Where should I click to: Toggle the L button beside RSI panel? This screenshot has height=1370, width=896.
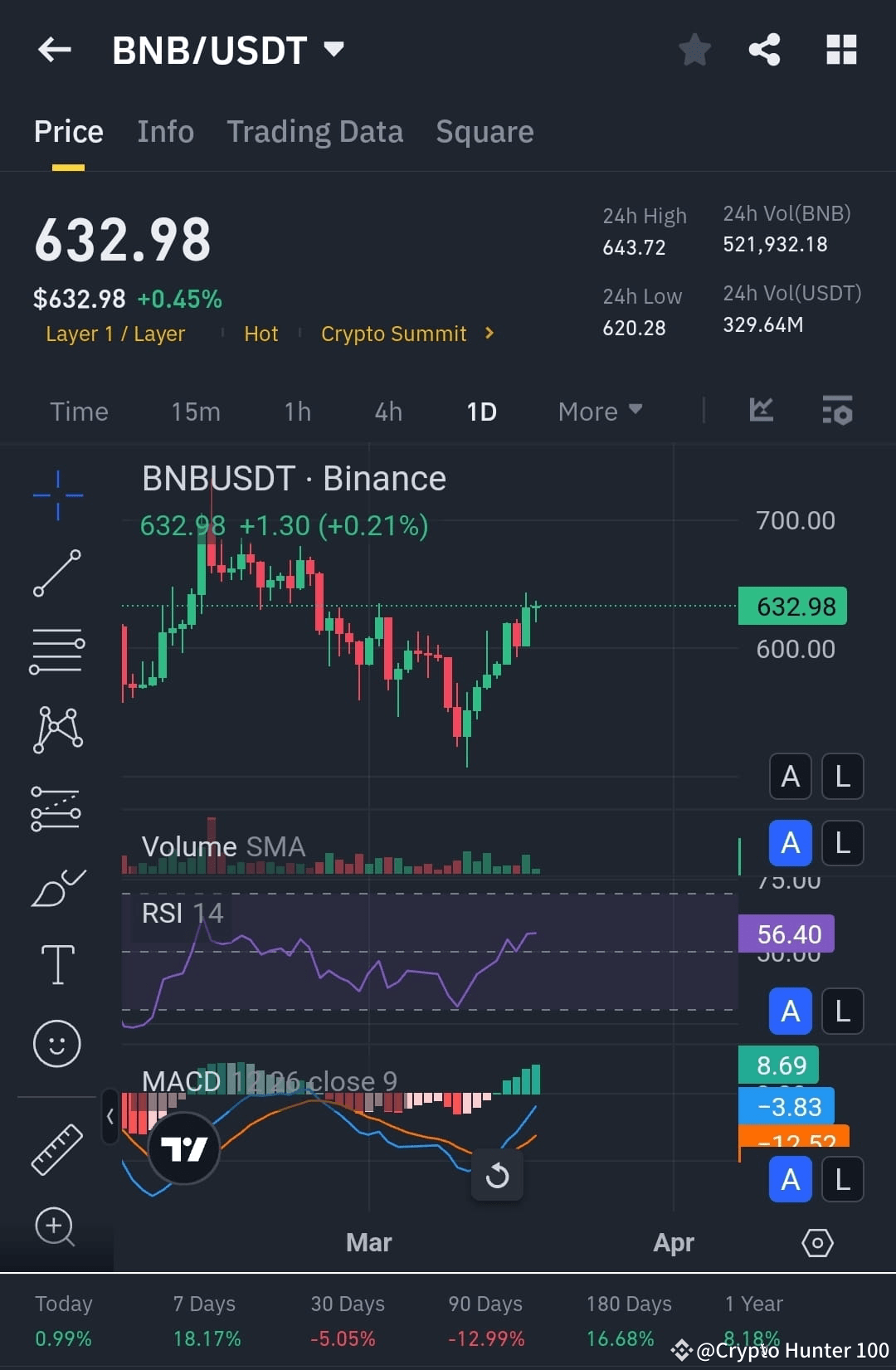point(842,1011)
